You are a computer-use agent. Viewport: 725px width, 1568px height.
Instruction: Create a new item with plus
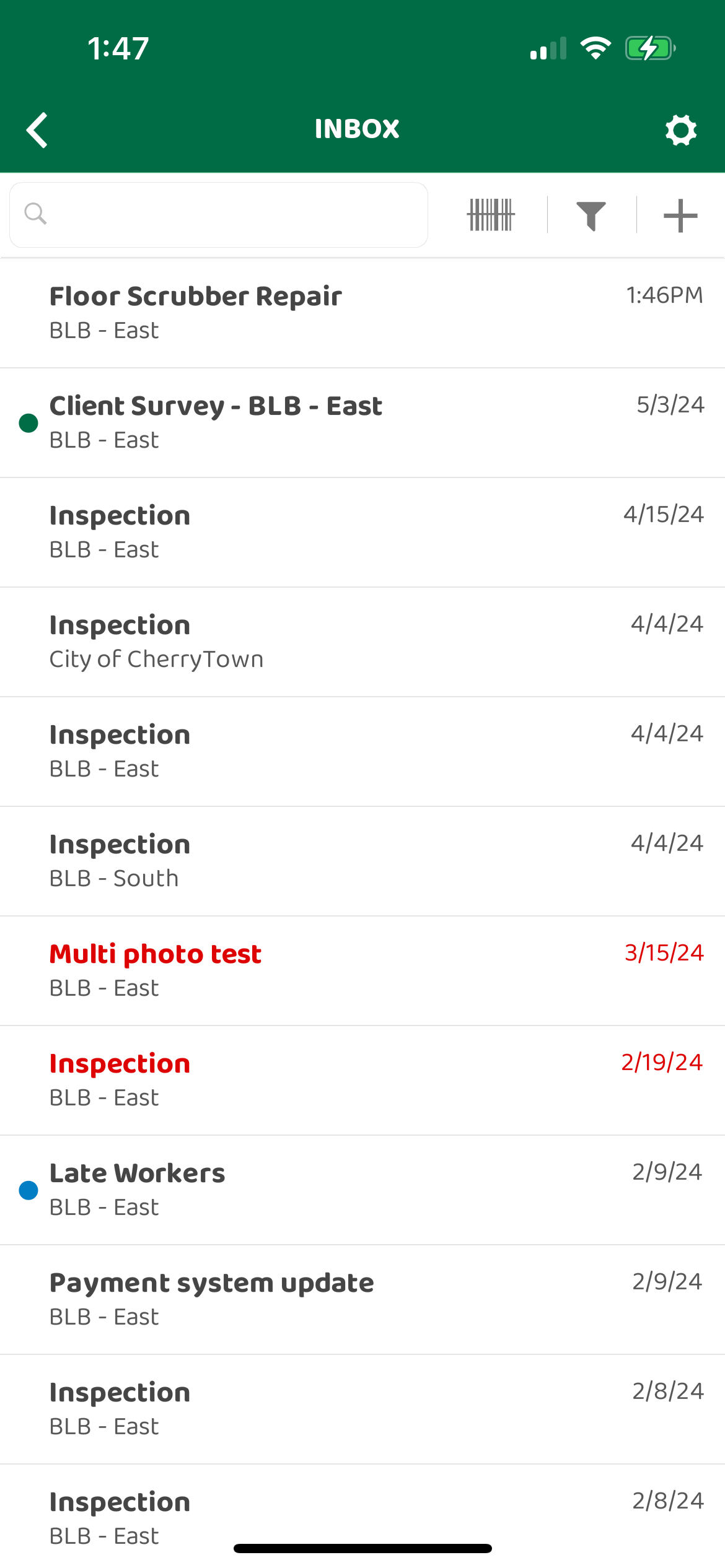(680, 216)
